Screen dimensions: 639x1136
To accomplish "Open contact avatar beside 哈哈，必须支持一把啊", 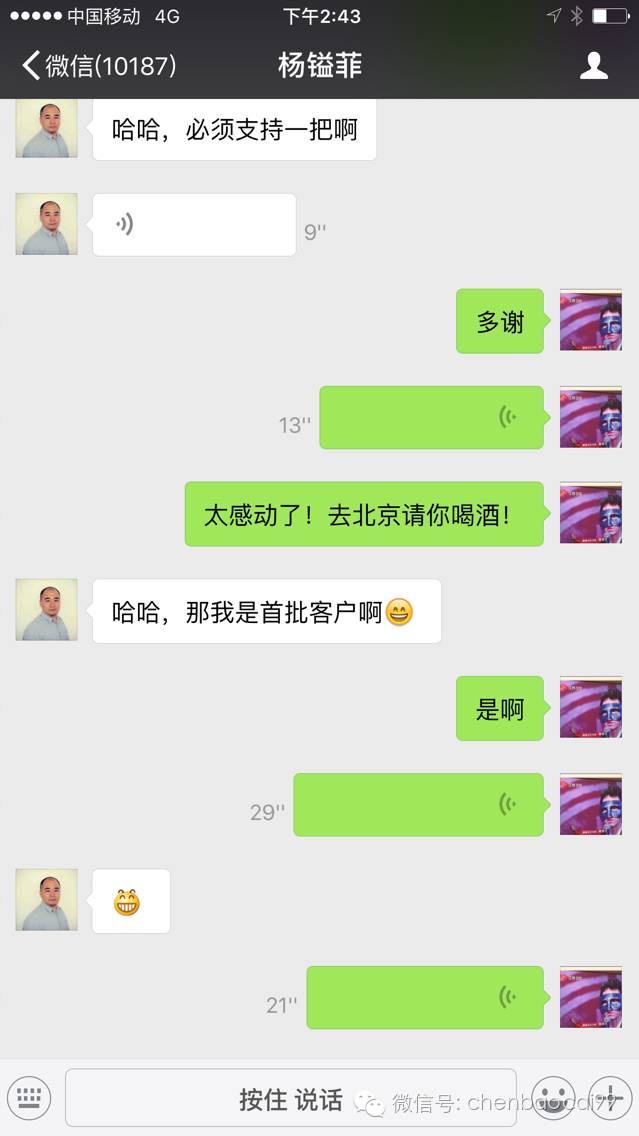I will pyautogui.click(x=46, y=128).
